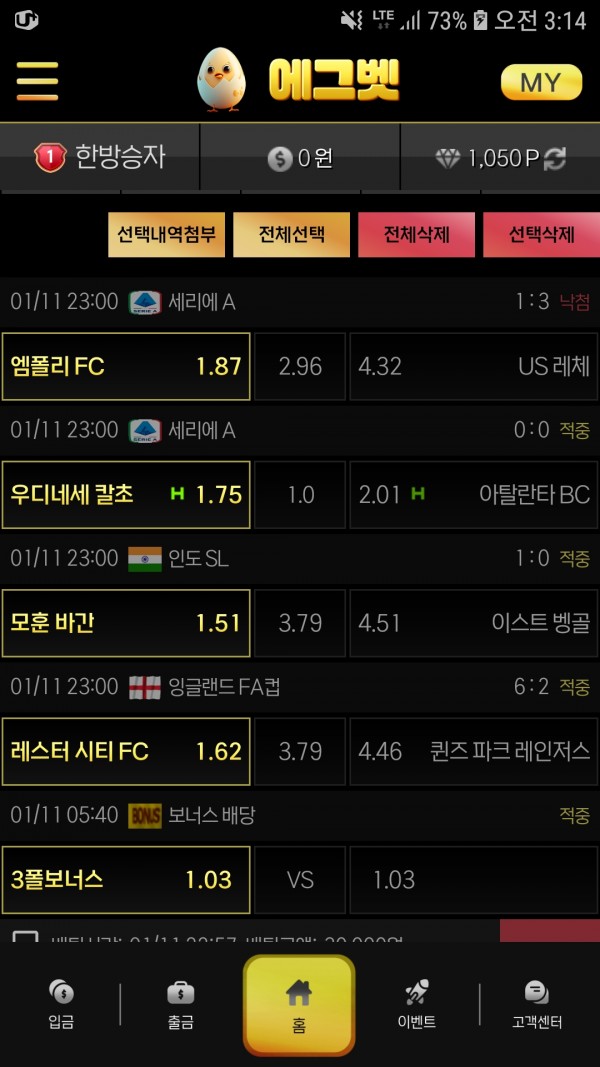Tap 선택내역첨부 button
Screen dimensions: 600x1067
[x=167, y=235]
